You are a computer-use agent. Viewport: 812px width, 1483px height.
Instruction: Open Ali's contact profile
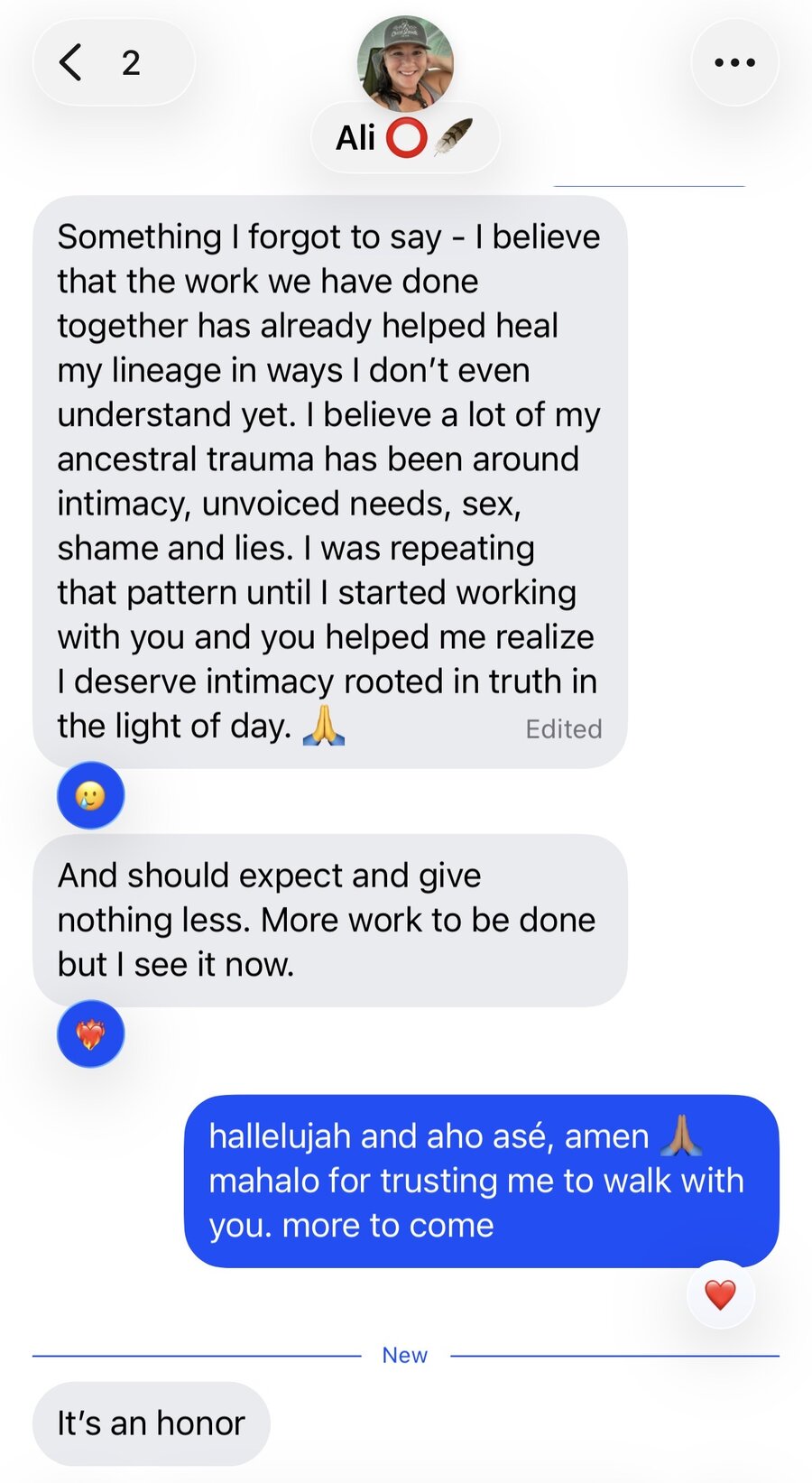405,95
